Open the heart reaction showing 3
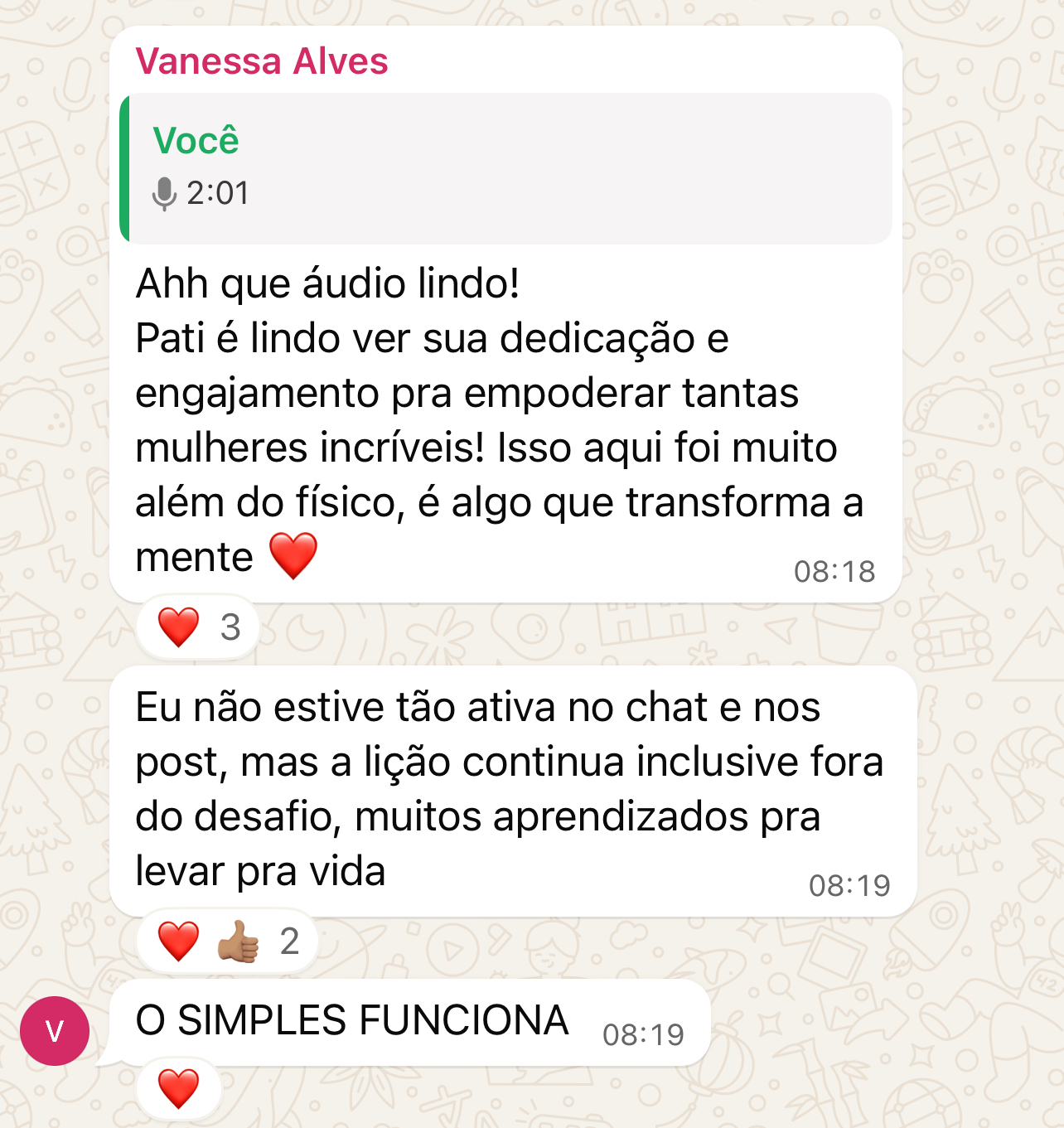 click(x=198, y=627)
